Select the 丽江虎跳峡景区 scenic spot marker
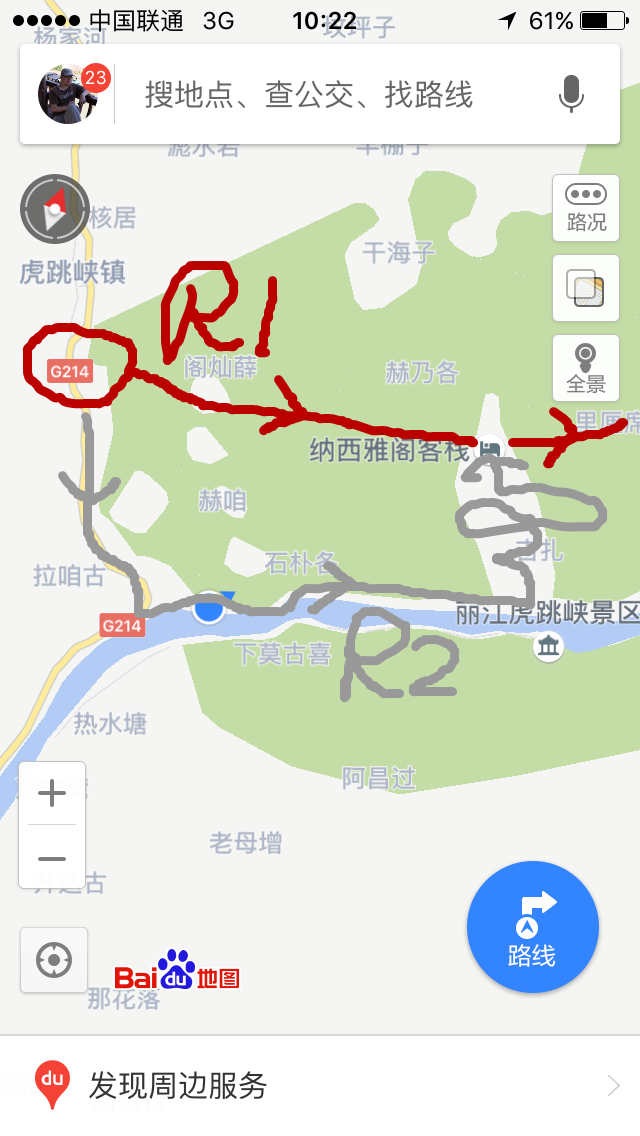The image size is (640, 1136). pos(548,646)
